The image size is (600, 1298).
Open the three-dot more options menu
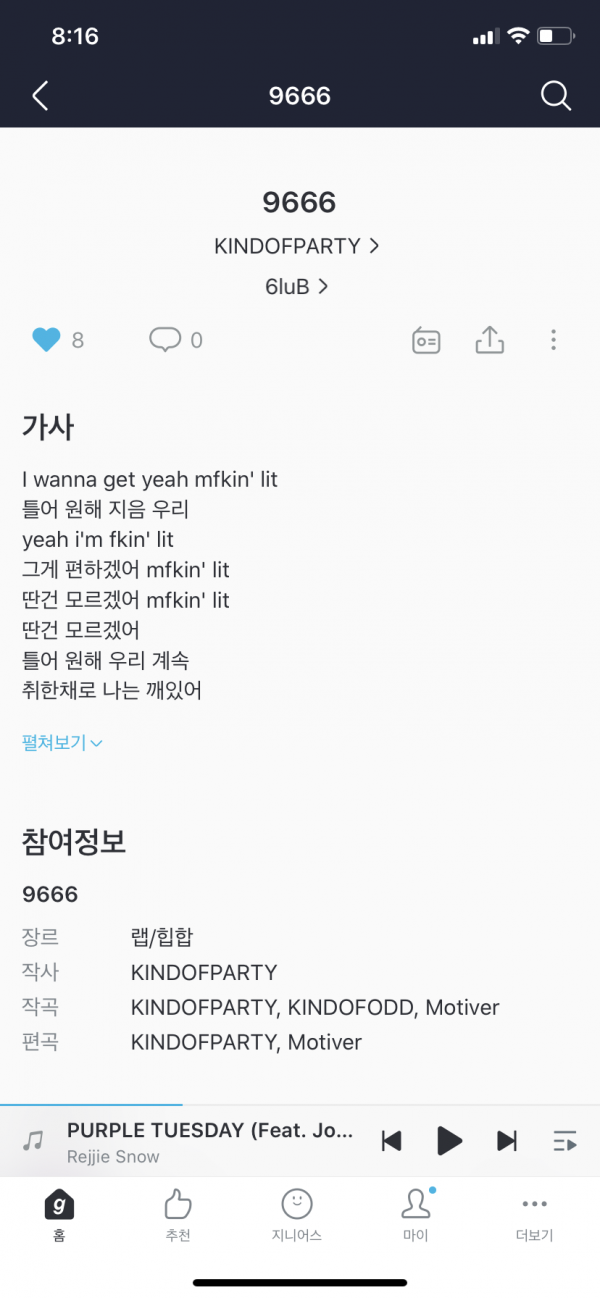click(553, 340)
